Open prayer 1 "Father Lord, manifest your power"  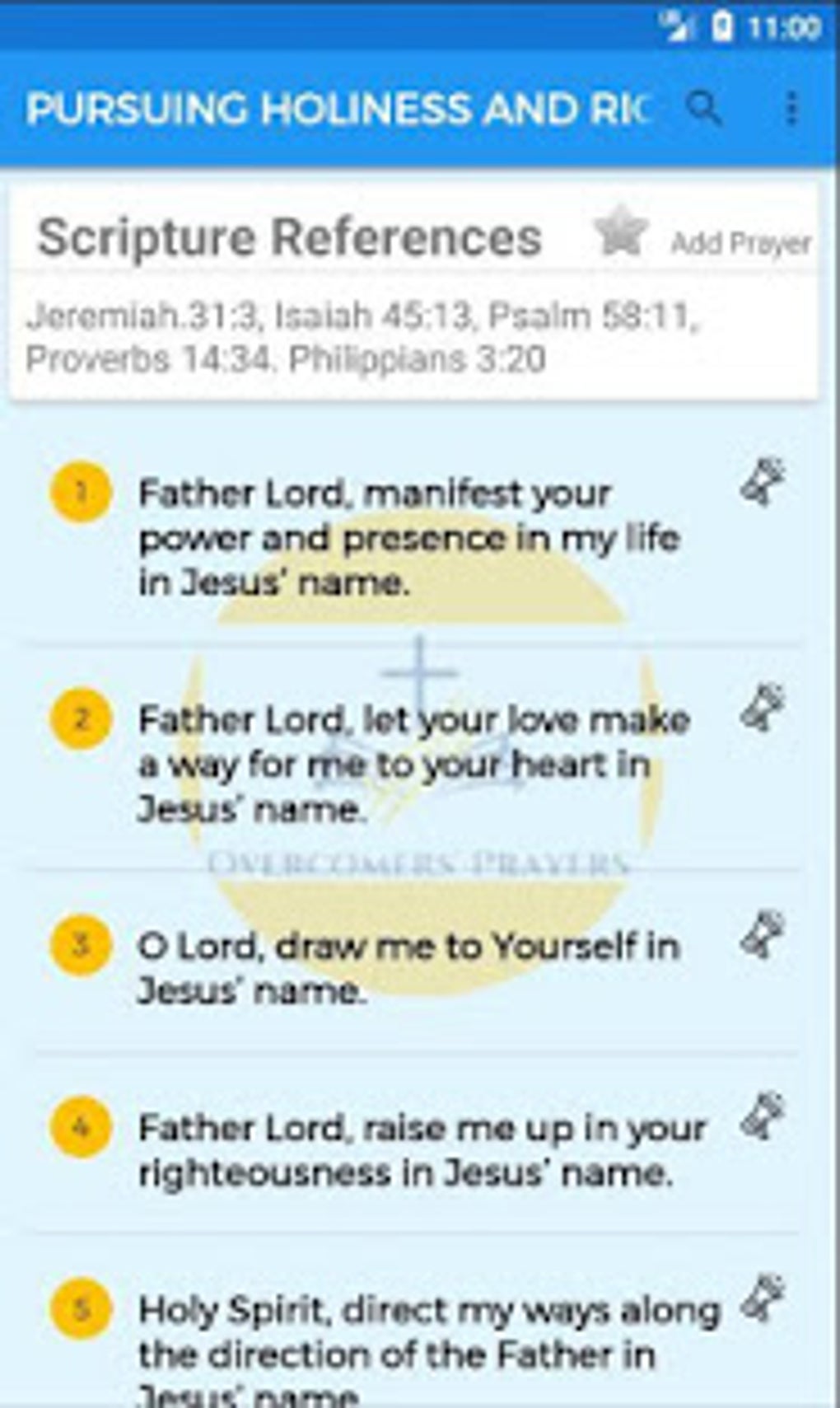pos(409,538)
